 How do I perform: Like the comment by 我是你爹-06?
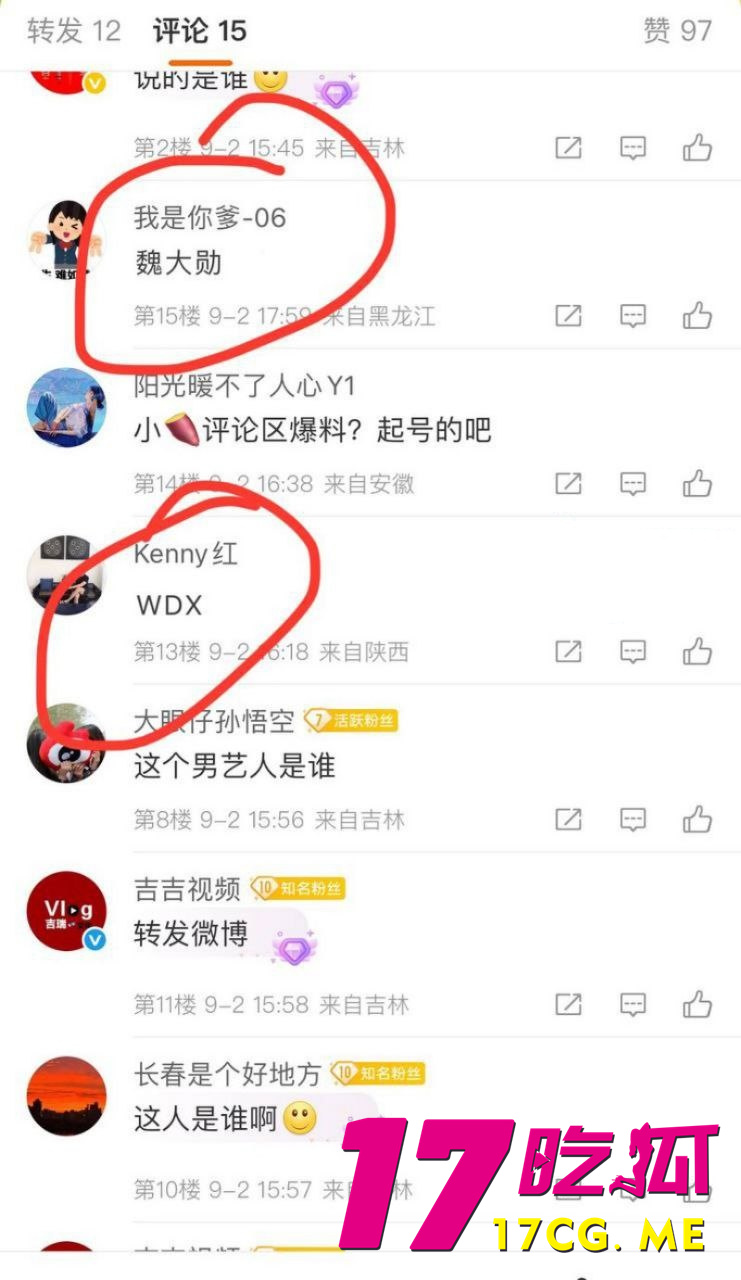coord(697,316)
